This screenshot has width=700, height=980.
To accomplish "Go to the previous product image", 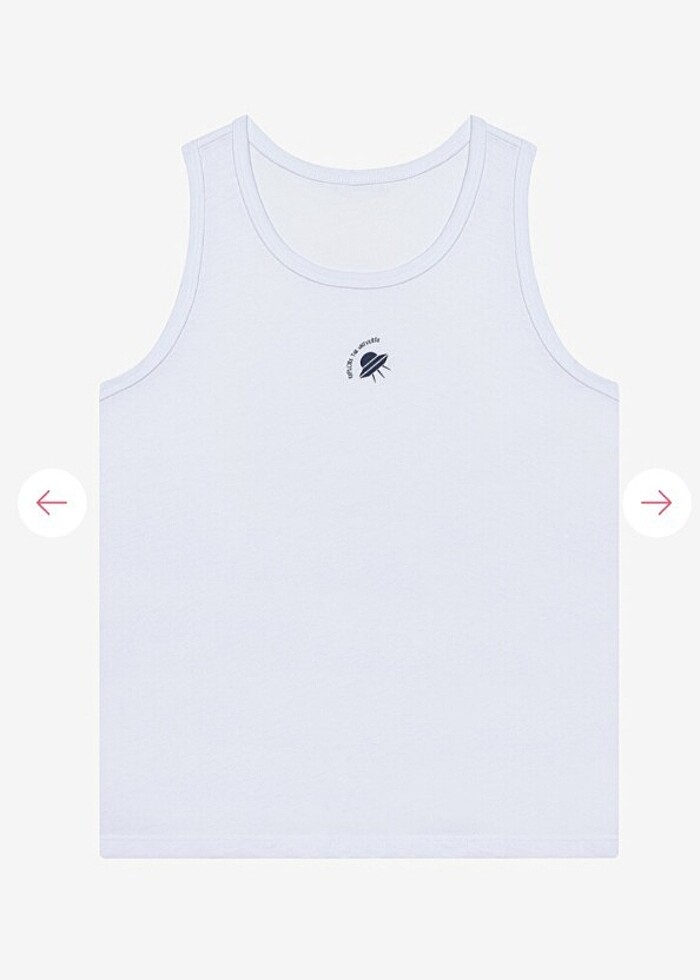I will pos(52,502).
